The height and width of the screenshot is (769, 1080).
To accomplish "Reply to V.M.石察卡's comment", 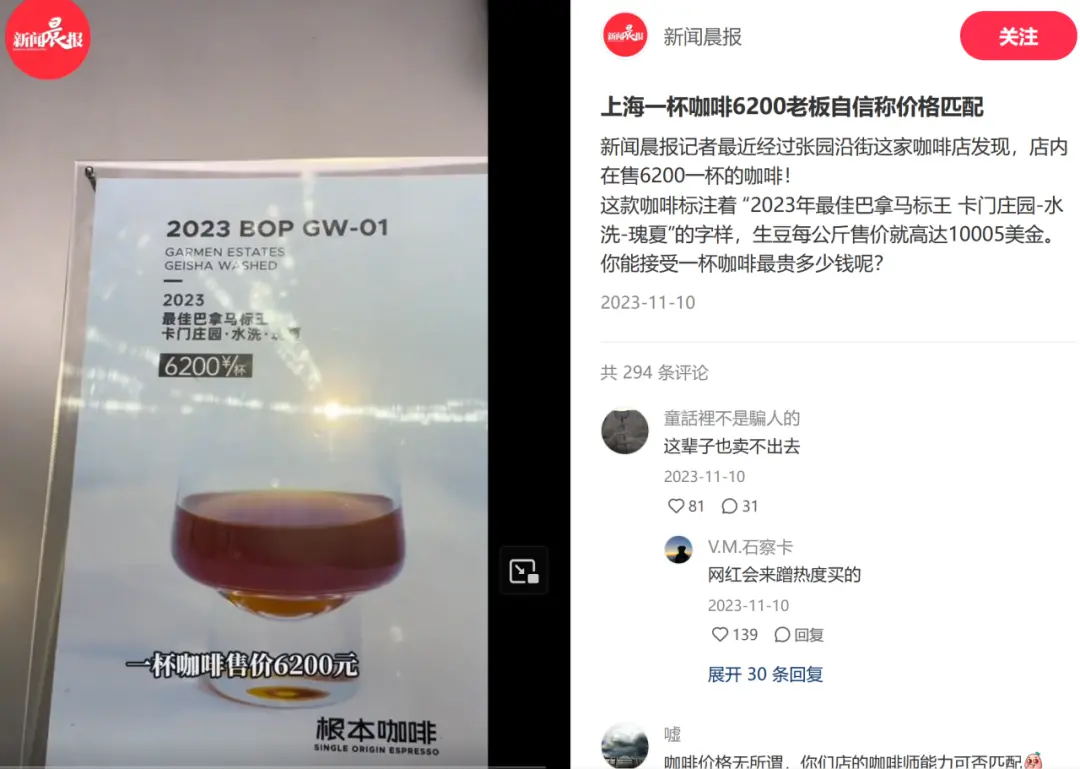I will pyautogui.click(x=799, y=635).
